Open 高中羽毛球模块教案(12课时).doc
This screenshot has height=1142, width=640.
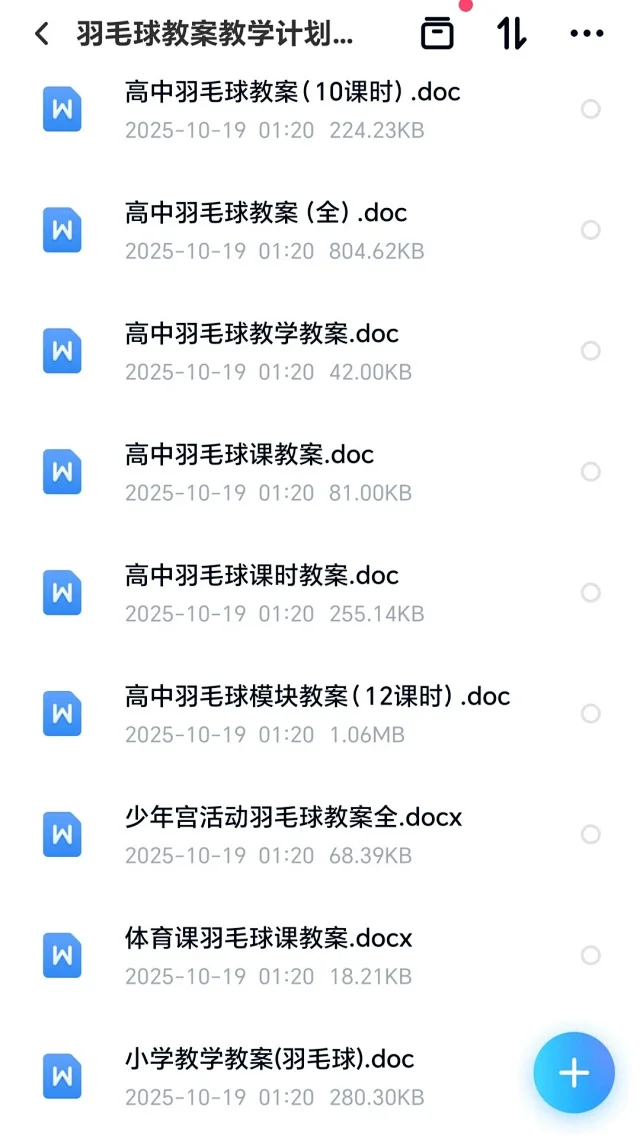(x=318, y=697)
